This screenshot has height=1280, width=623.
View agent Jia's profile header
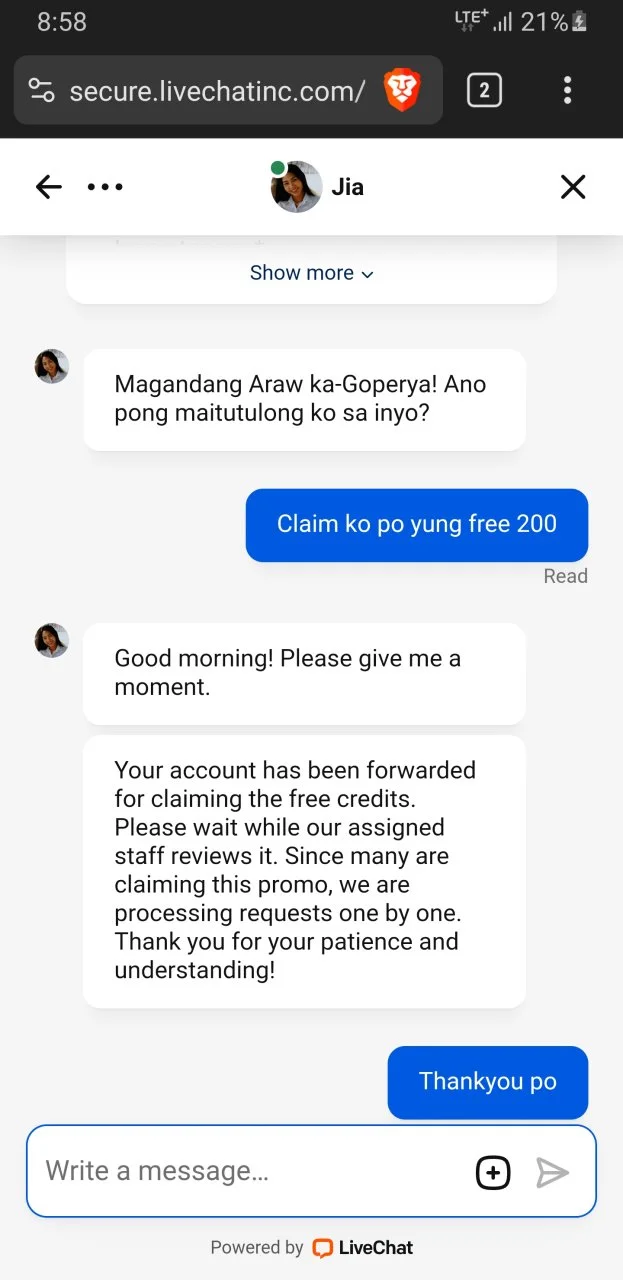pyautogui.click(x=317, y=187)
